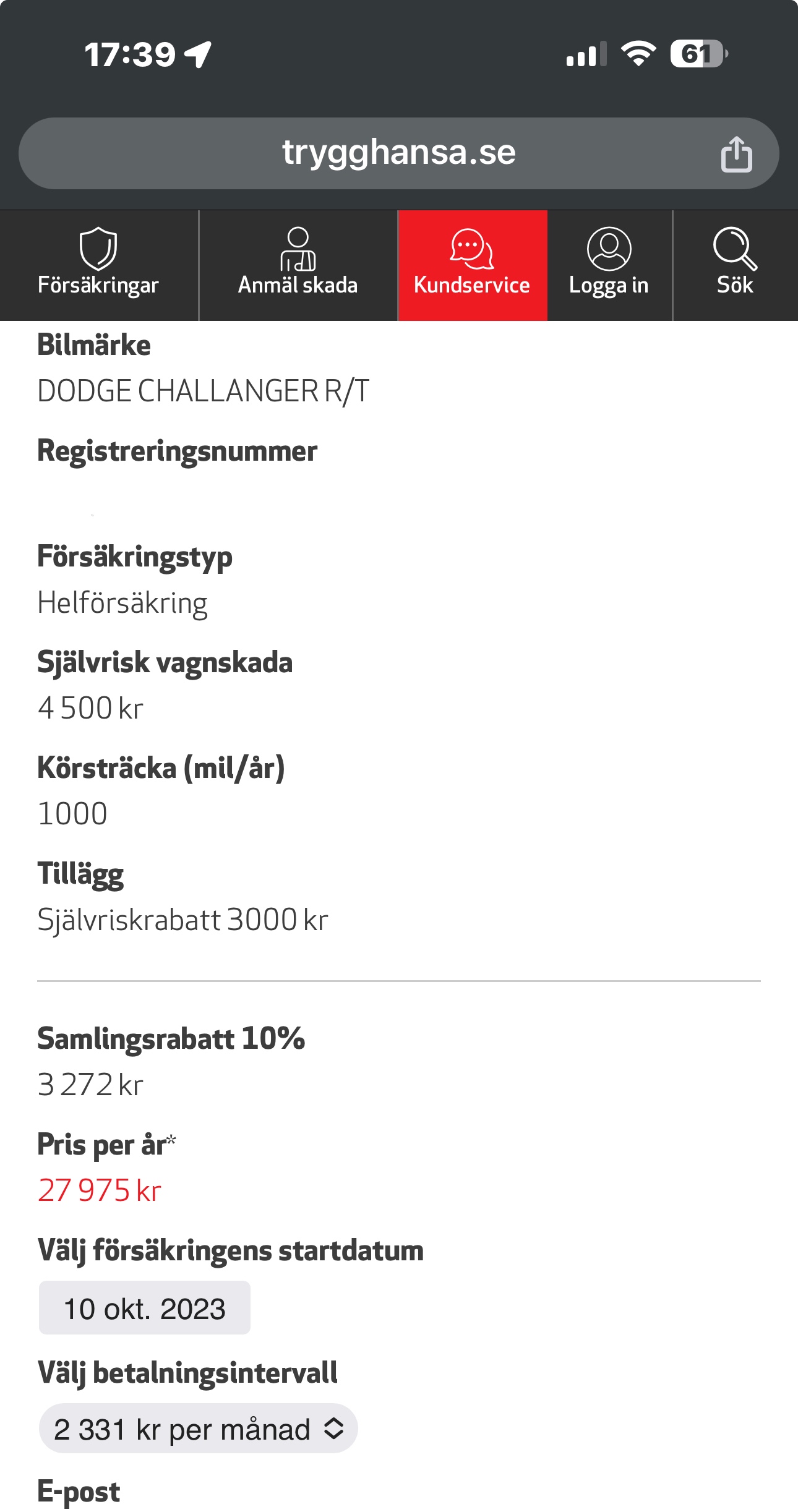The width and height of the screenshot is (798, 1512).
Task: Open Kundservice section
Action: pos(473,265)
